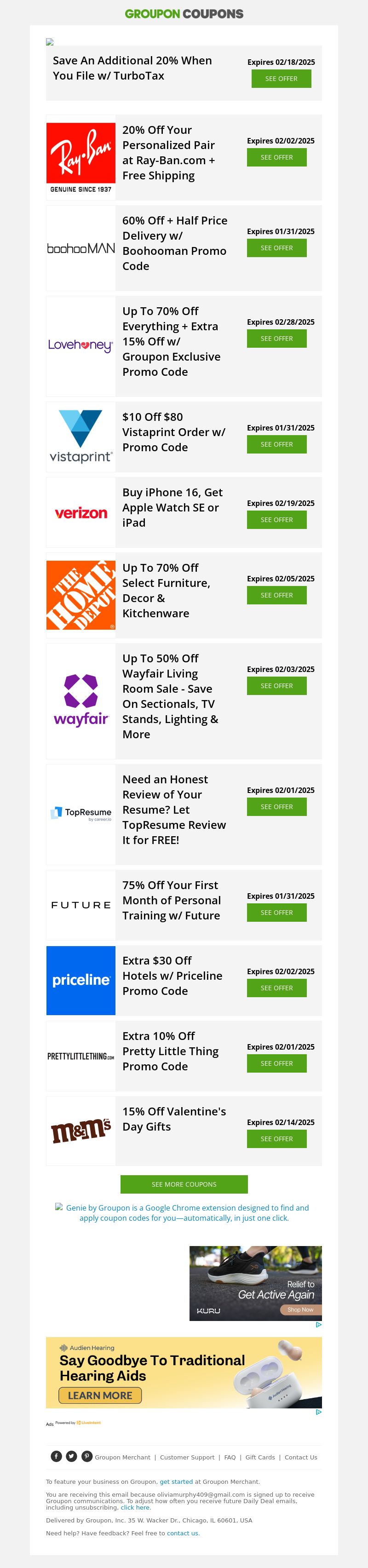Tap See Offer for the TurboTax deal
This screenshot has height=1568, width=368.
(281, 79)
